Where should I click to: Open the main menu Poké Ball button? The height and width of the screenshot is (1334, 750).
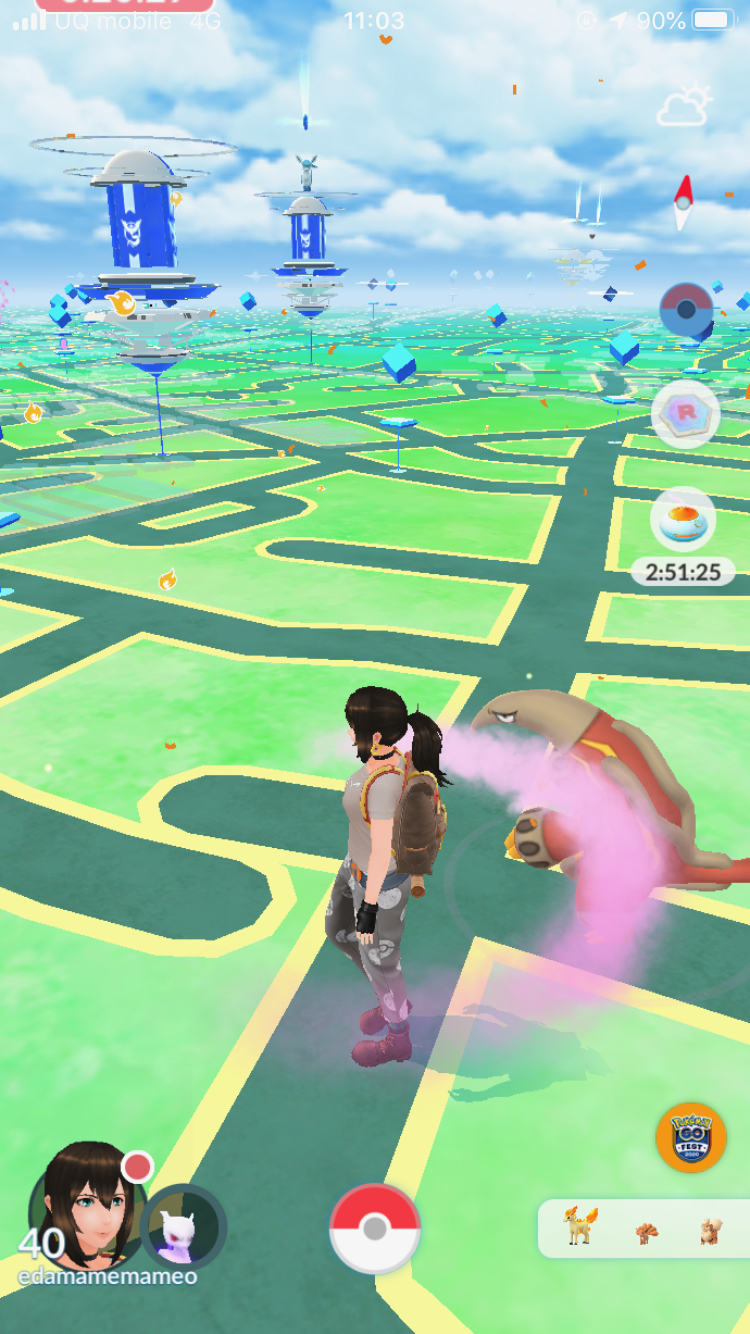[x=375, y=1228]
